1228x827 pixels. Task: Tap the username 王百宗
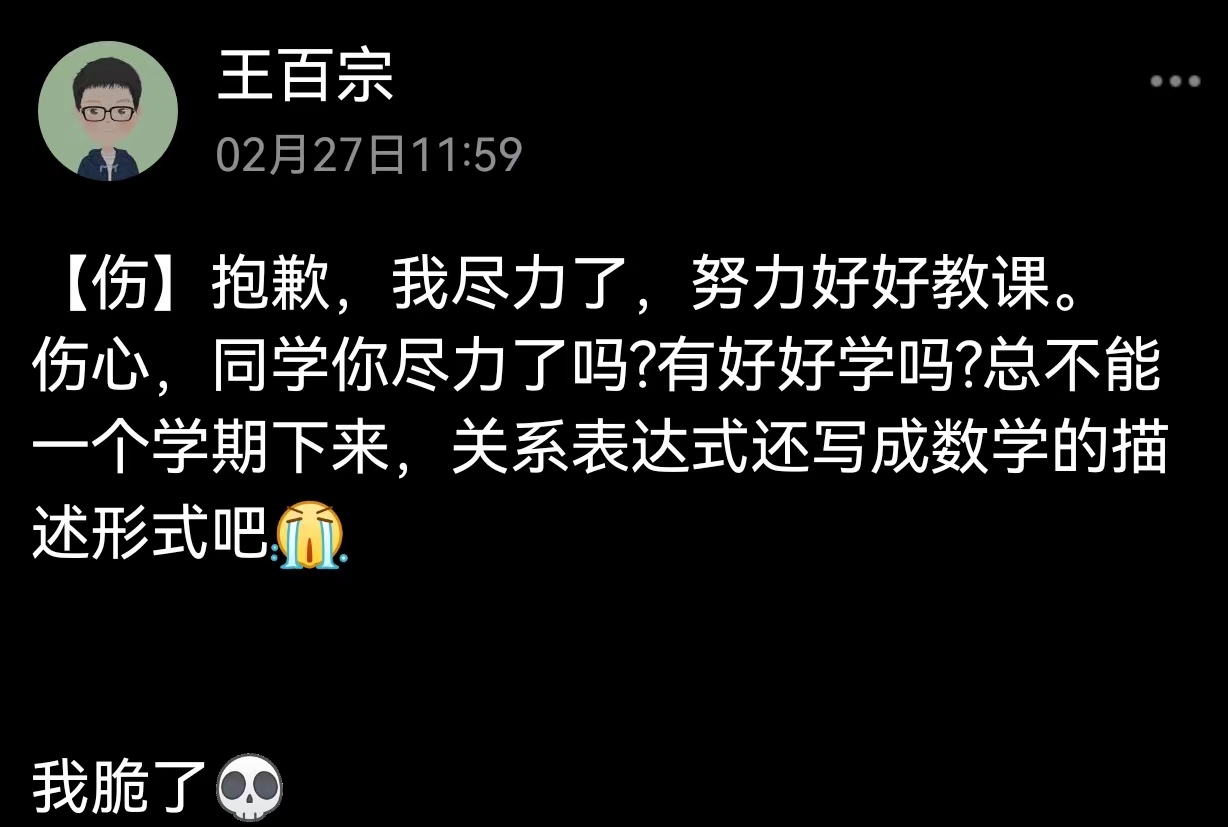[x=305, y=76]
